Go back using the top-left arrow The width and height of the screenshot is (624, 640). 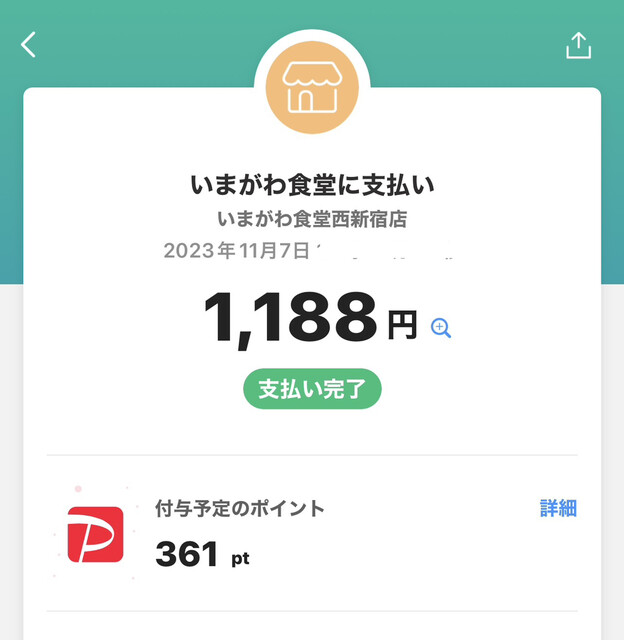pyautogui.click(x=29, y=44)
